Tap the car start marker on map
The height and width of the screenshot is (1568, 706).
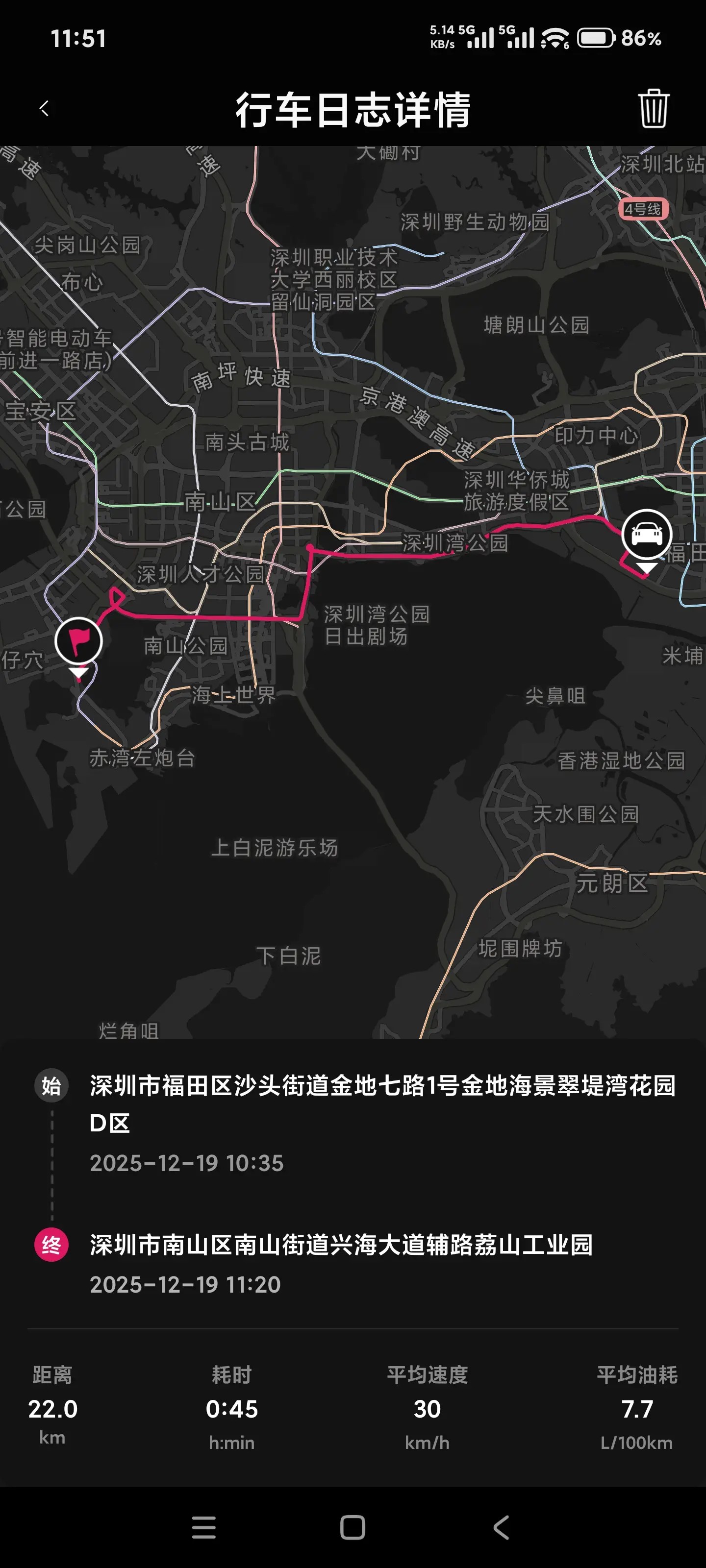(646, 535)
